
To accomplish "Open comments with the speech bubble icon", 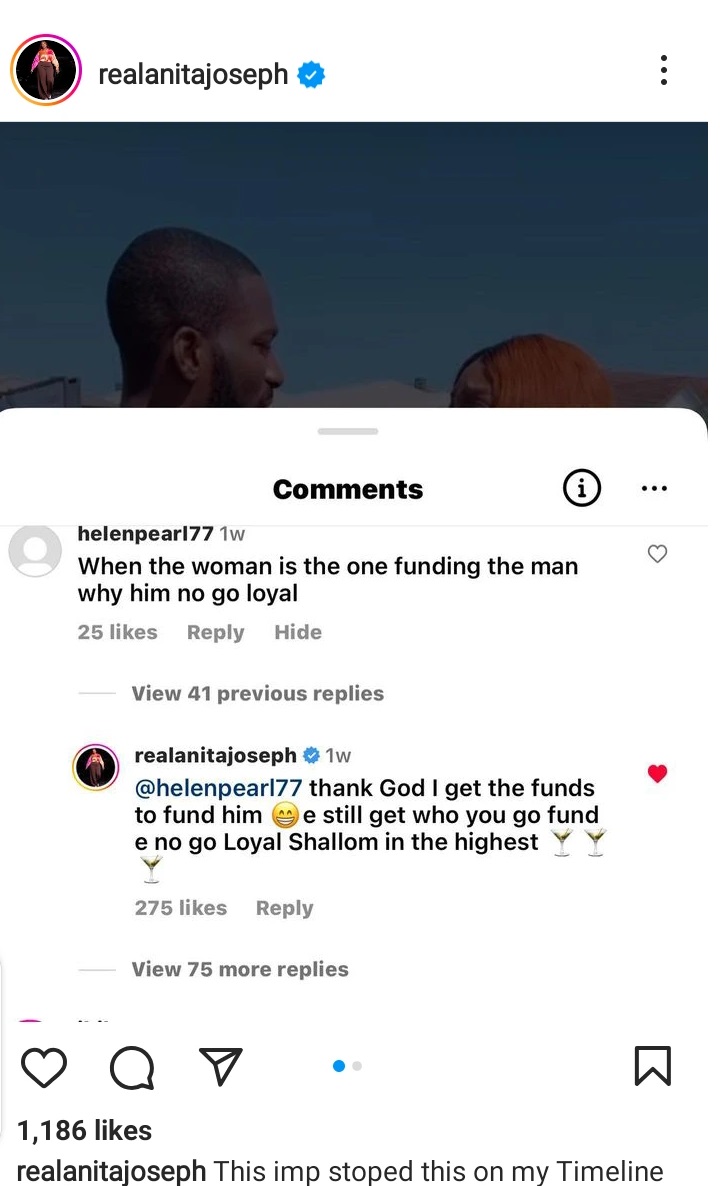I will [x=132, y=1067].
